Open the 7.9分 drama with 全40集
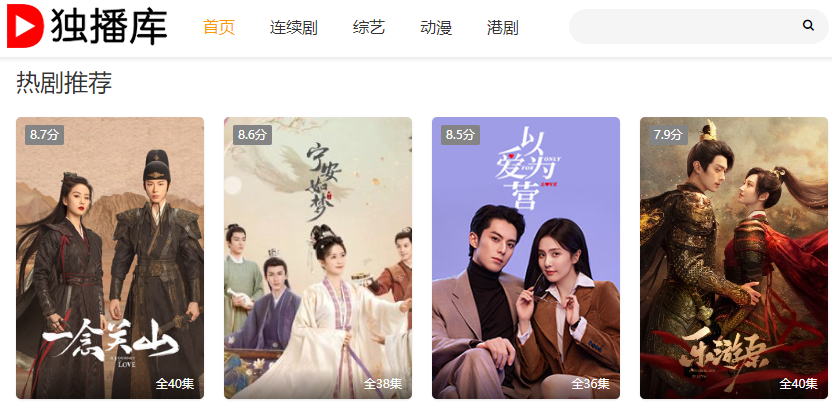Image resolution: width=832 pixels, height=406 pixels. pyautogui.click(x=734, y=258)
